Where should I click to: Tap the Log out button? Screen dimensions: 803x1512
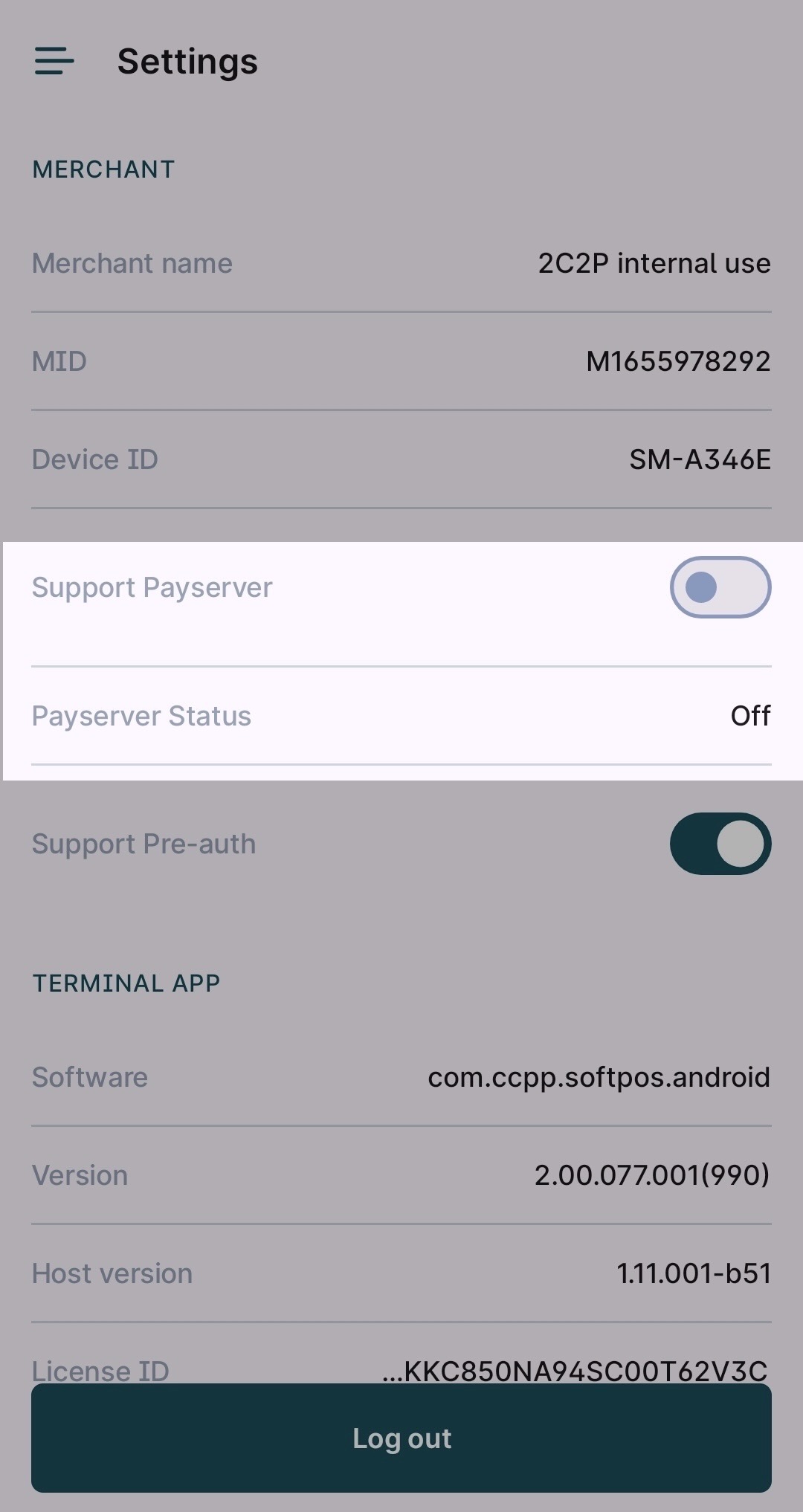[401, 1438]
